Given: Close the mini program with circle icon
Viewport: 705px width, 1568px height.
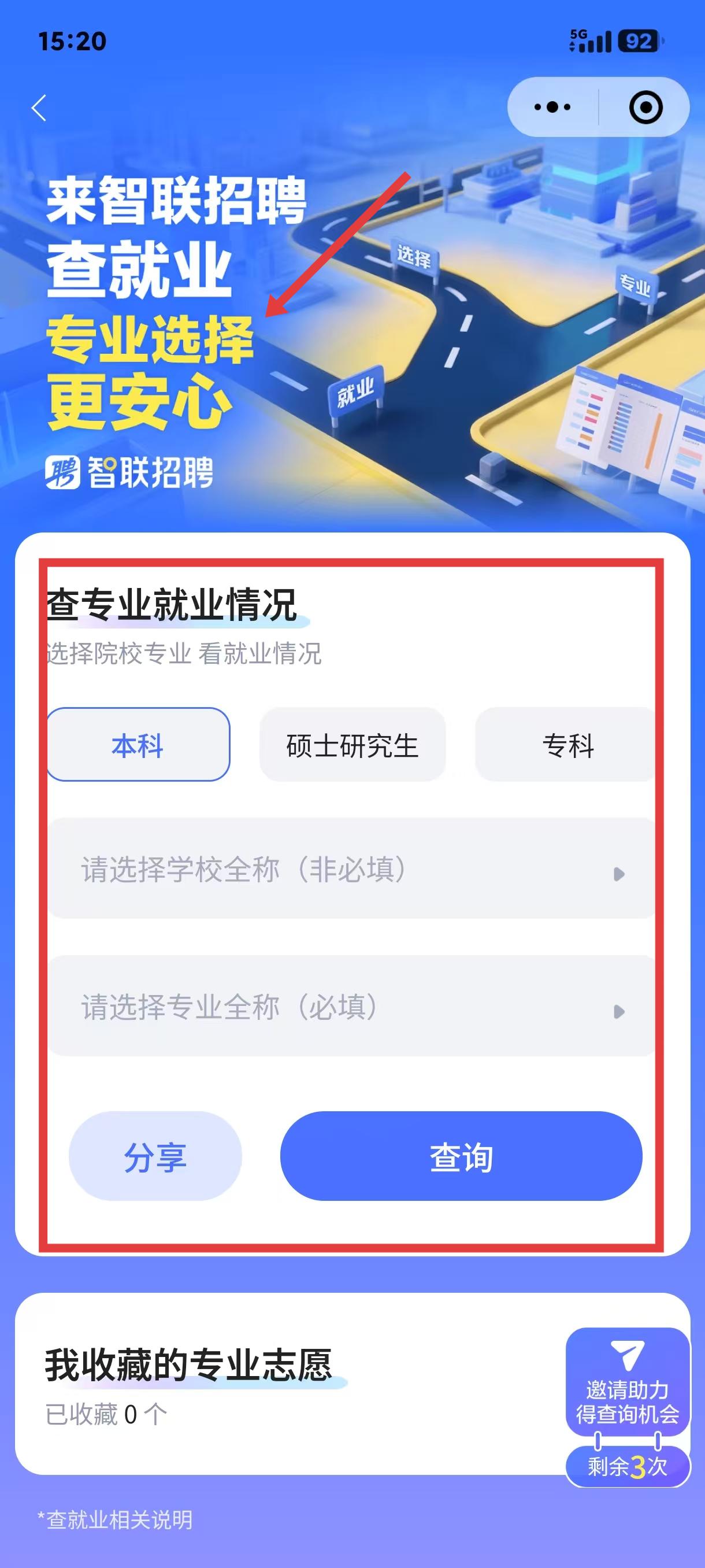Looking at the screenshot, I should [x=645, y=107].
